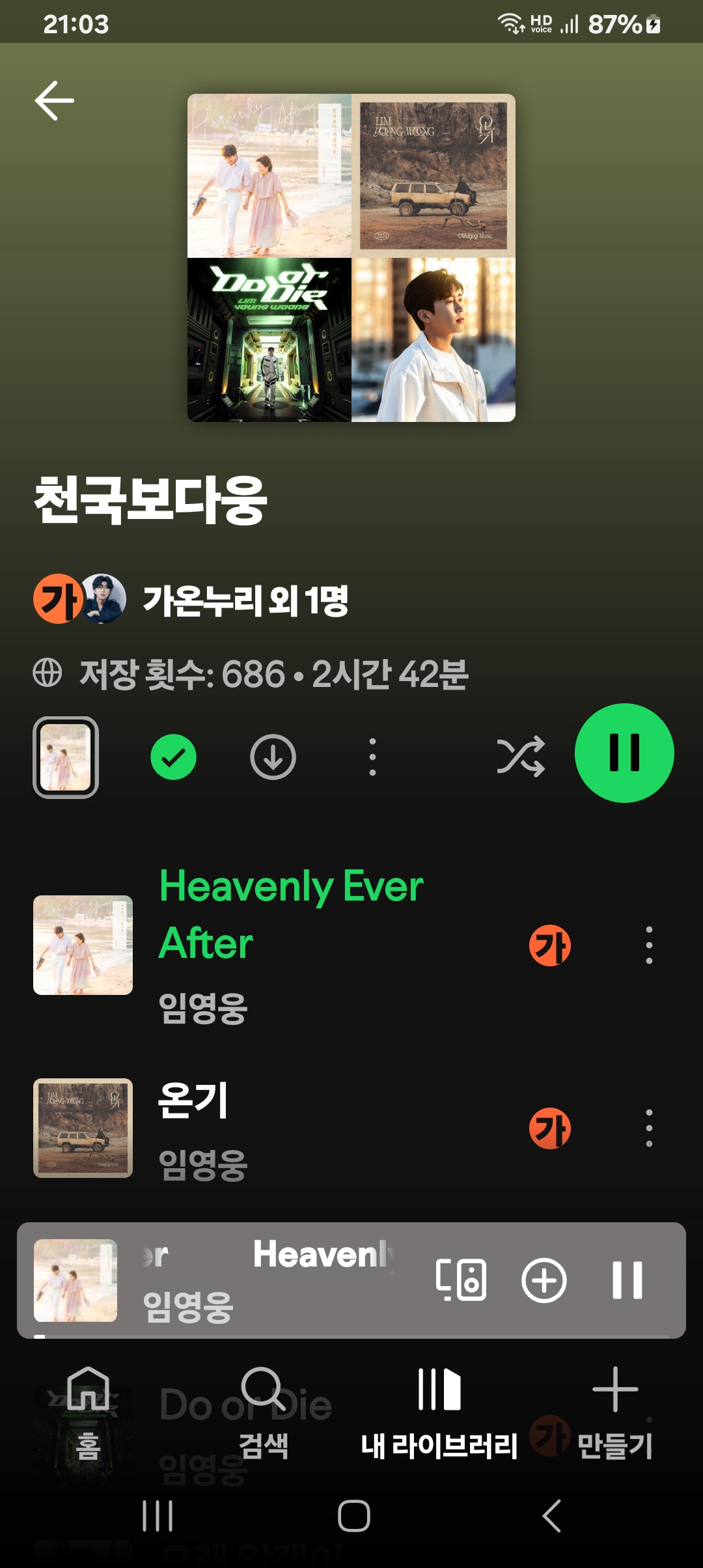Viewport: 703px width, 1568px height.
Task: Open the playlist overflow menu
Action: [372, 757]
